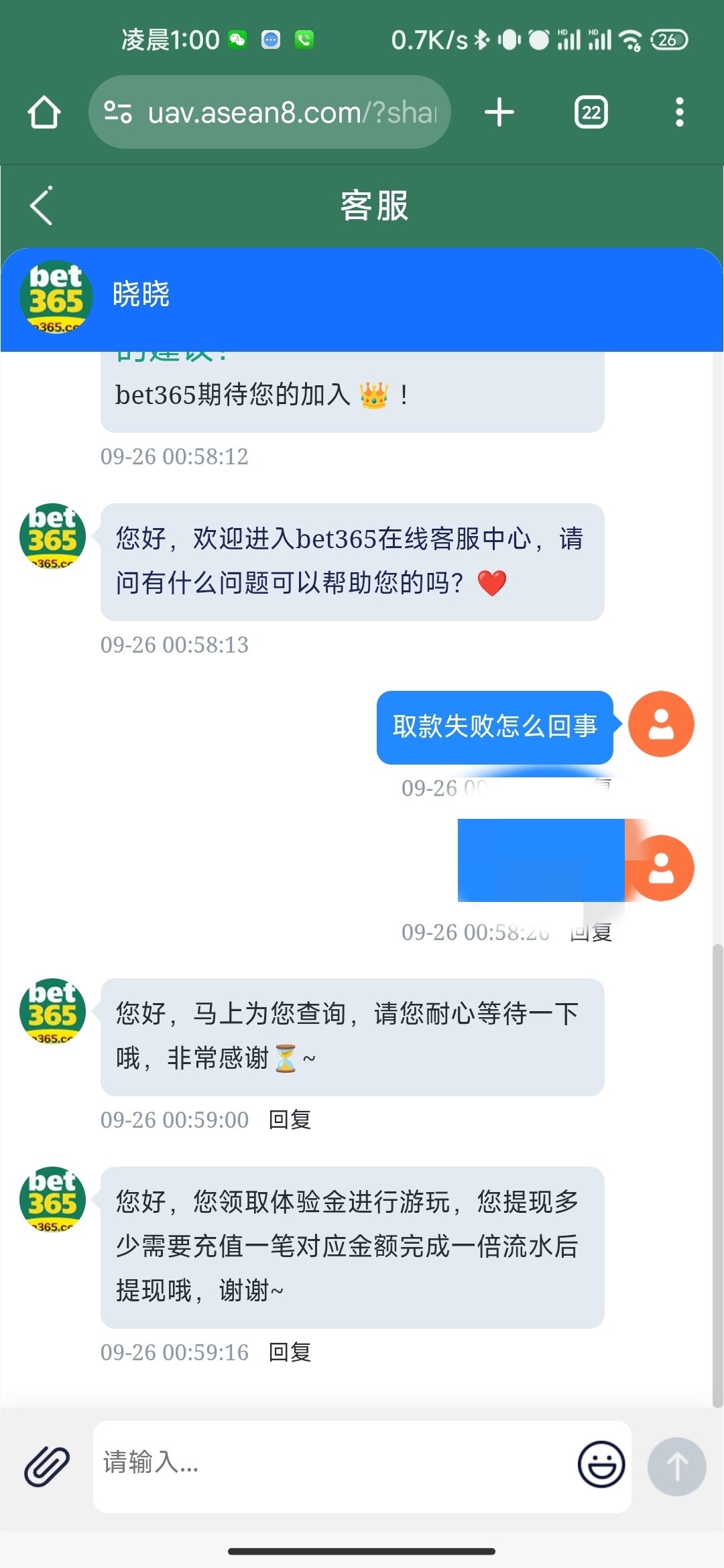
Task: Show the 22 open tabs
Action: tap(591, 112)
